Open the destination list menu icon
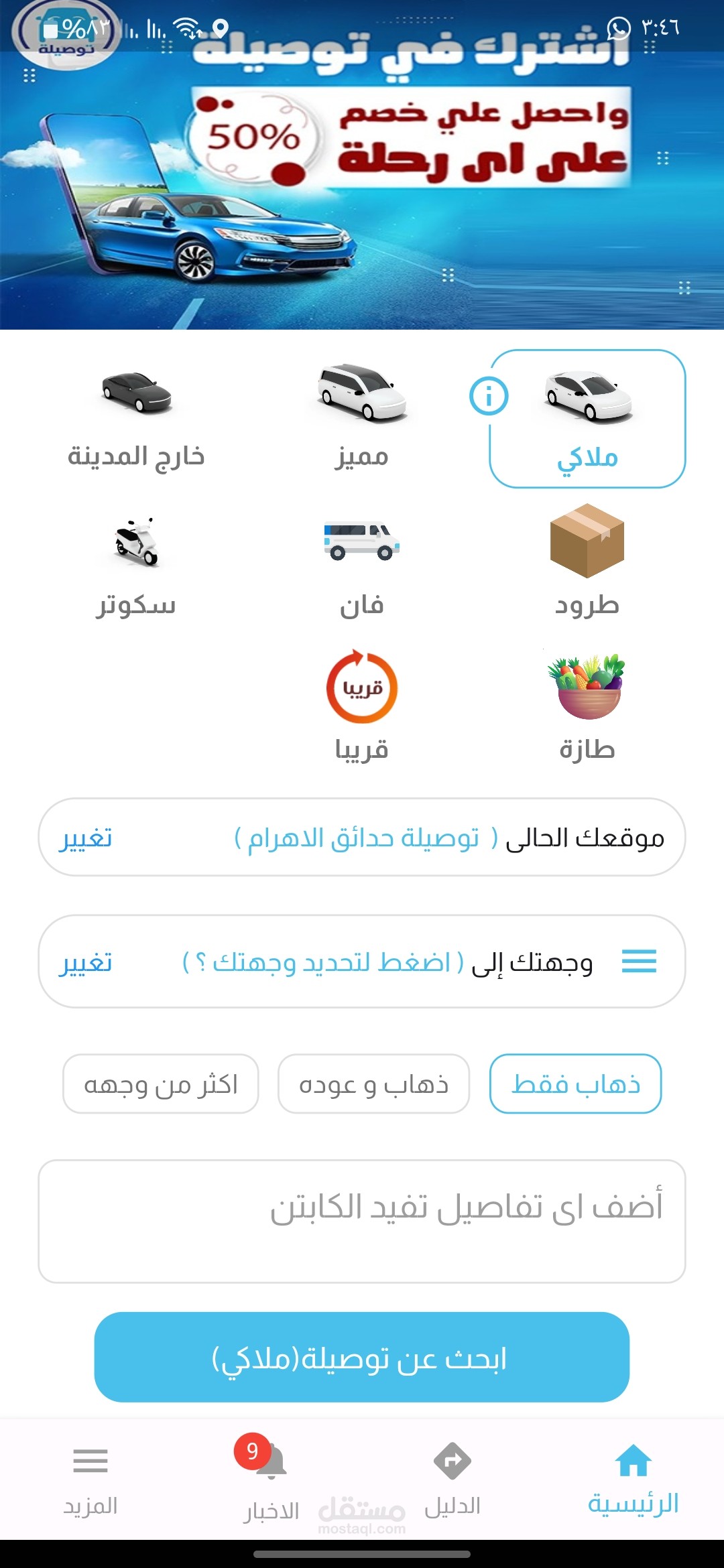Screen dimensions: 724x1568 [639, 962]
